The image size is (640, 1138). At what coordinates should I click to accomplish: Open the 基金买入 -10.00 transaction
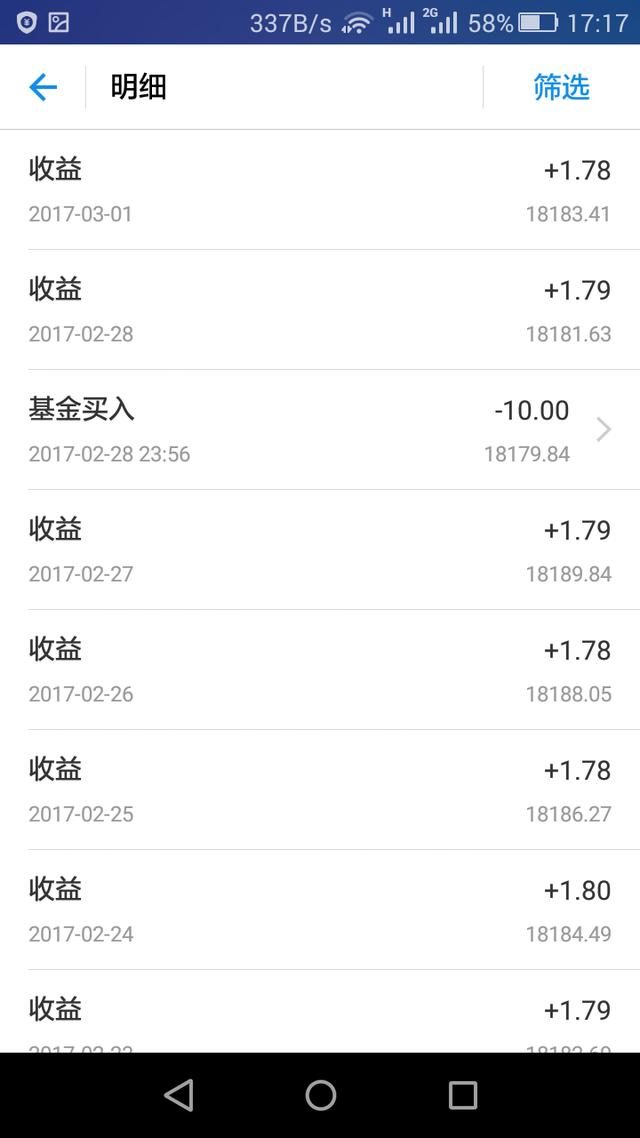(x=320, y=430)
